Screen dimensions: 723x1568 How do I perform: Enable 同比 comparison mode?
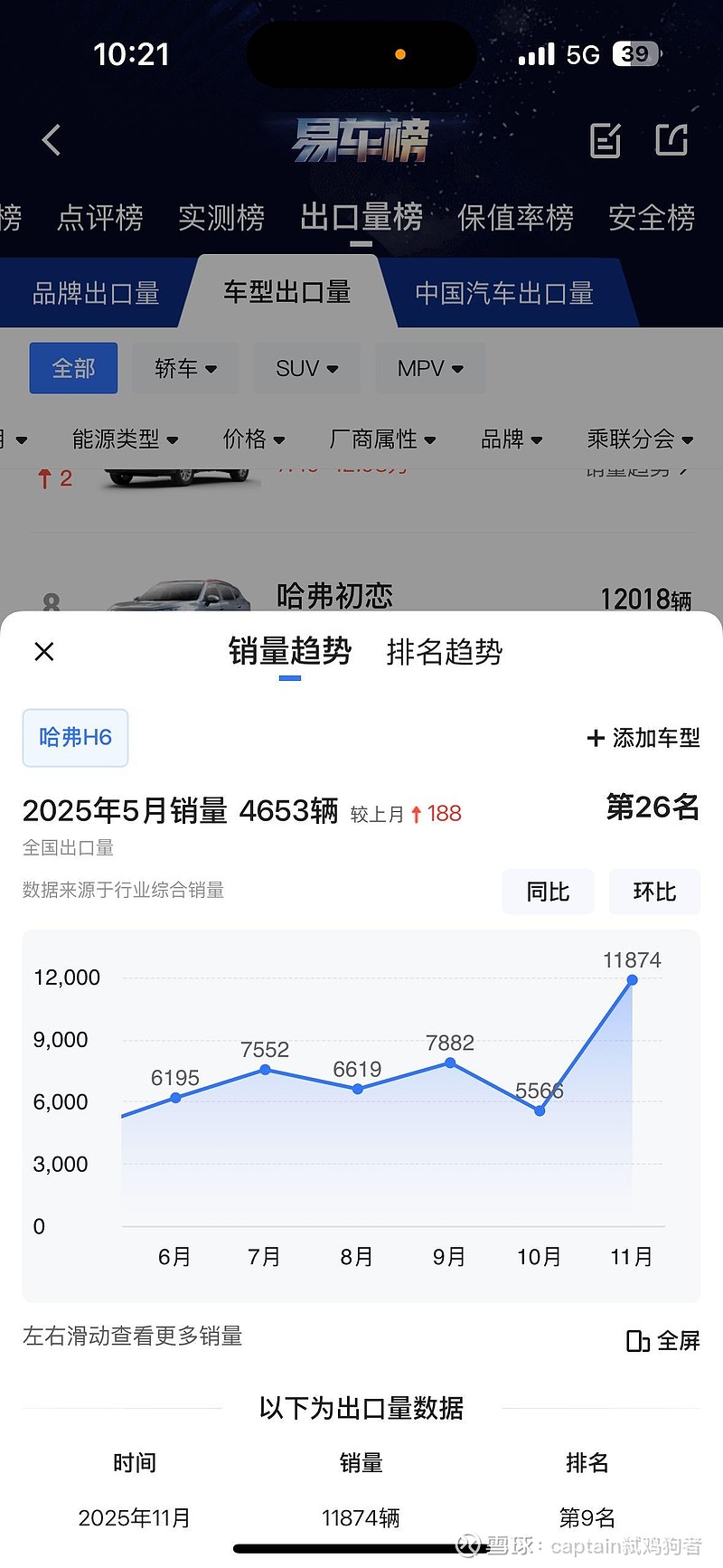[548, 892]
